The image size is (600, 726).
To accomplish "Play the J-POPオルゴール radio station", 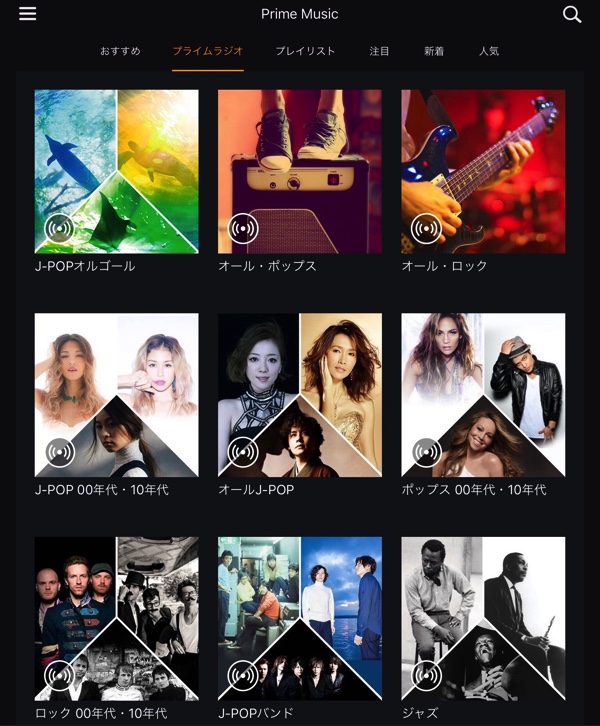I will 116,172.
